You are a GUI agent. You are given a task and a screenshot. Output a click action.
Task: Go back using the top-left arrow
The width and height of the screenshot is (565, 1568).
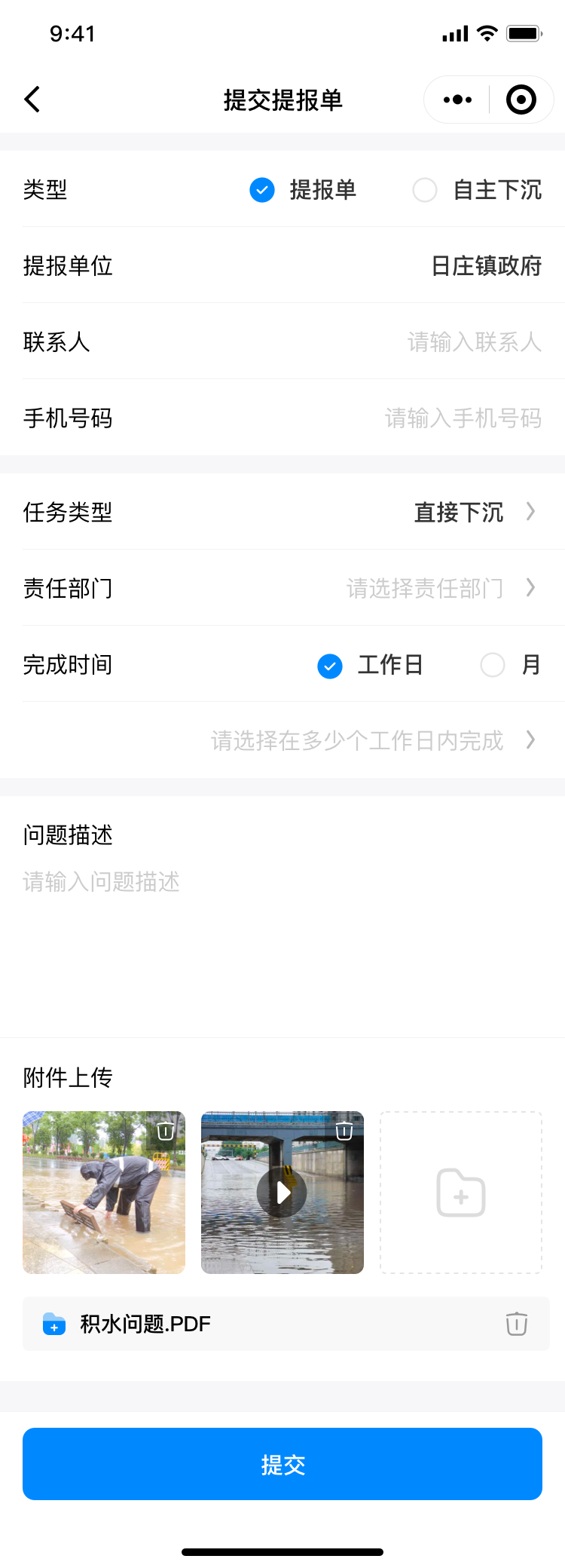32,100
